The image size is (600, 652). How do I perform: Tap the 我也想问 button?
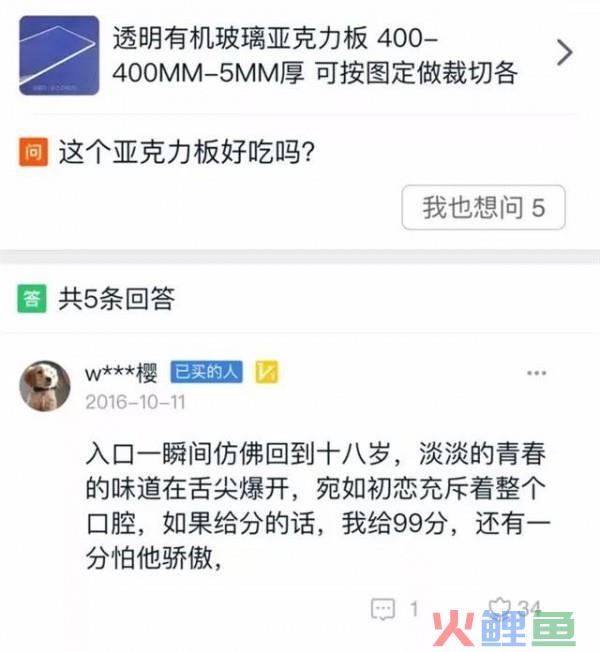[x=483, y=208]
